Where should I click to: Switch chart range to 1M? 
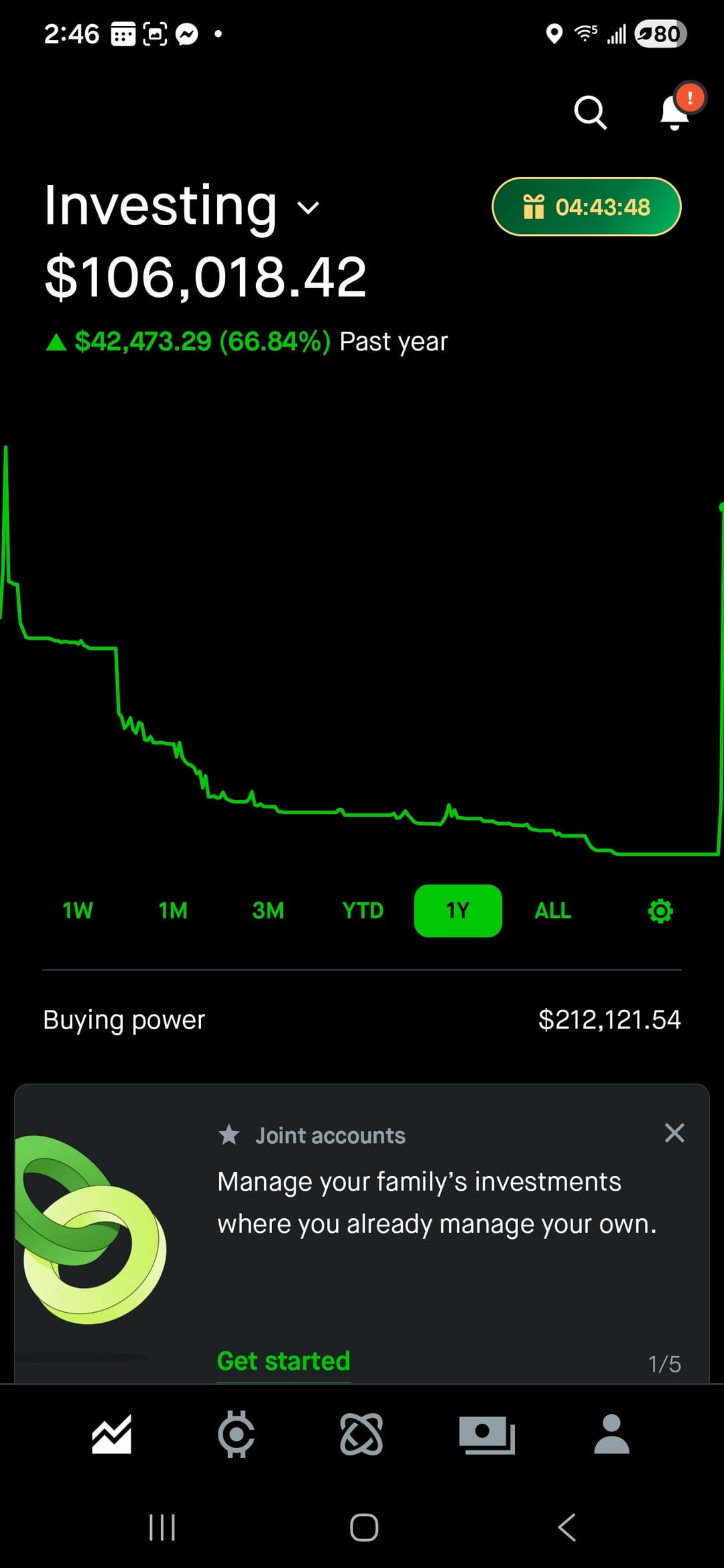(x=173, y=911)
